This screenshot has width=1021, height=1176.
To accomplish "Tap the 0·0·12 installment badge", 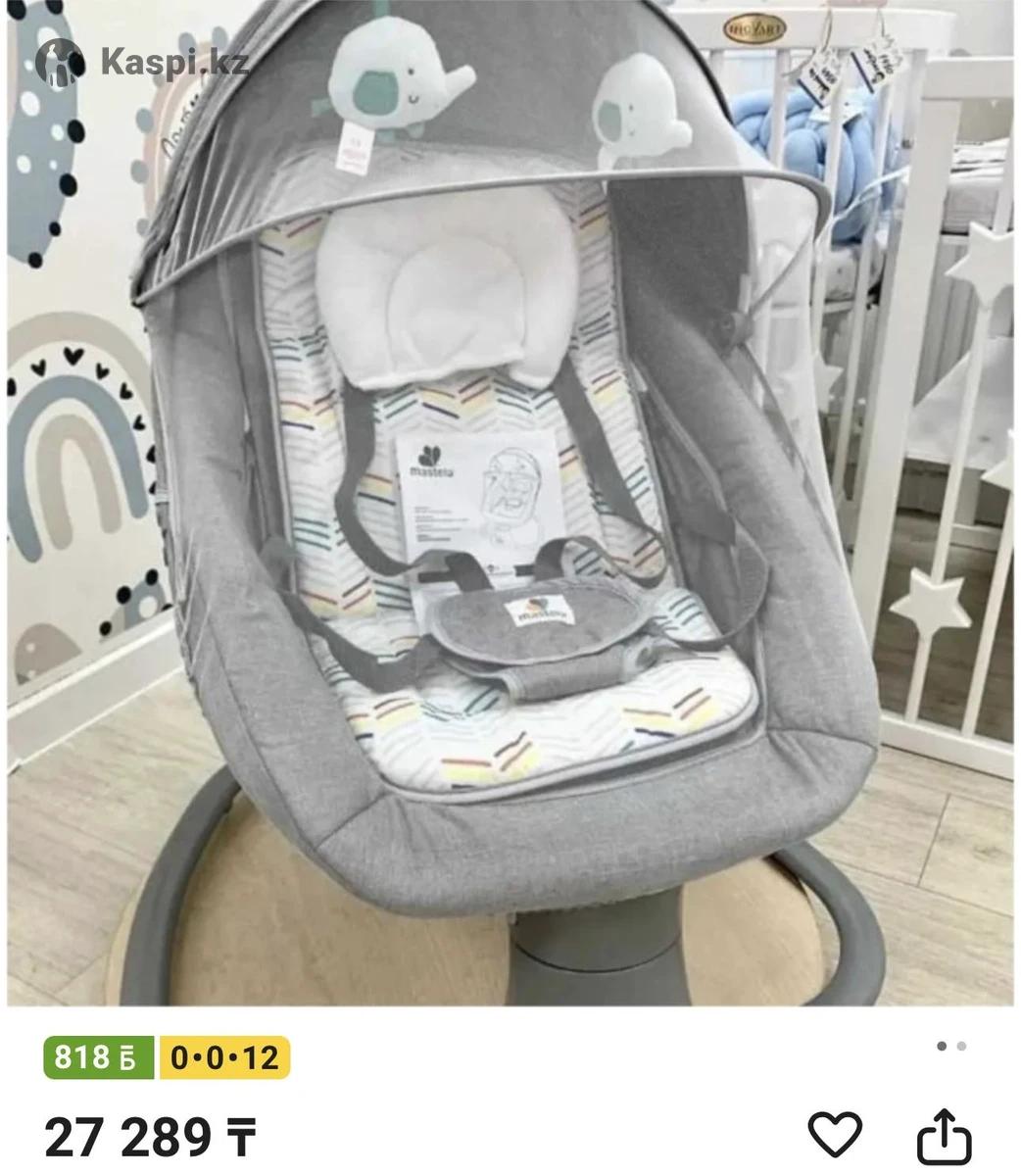I will click(224, 1058).
